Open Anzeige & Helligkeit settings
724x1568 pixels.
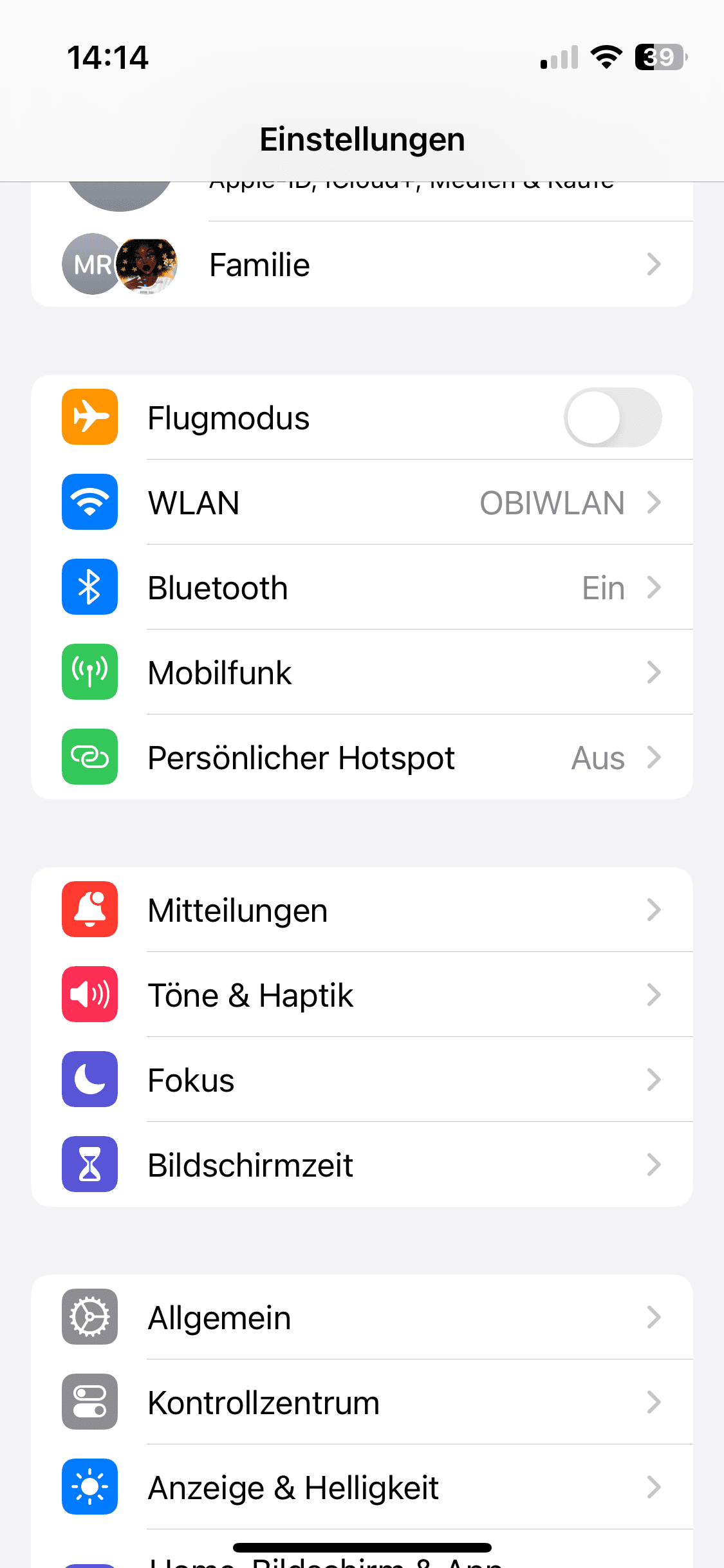pos(362,1488)
